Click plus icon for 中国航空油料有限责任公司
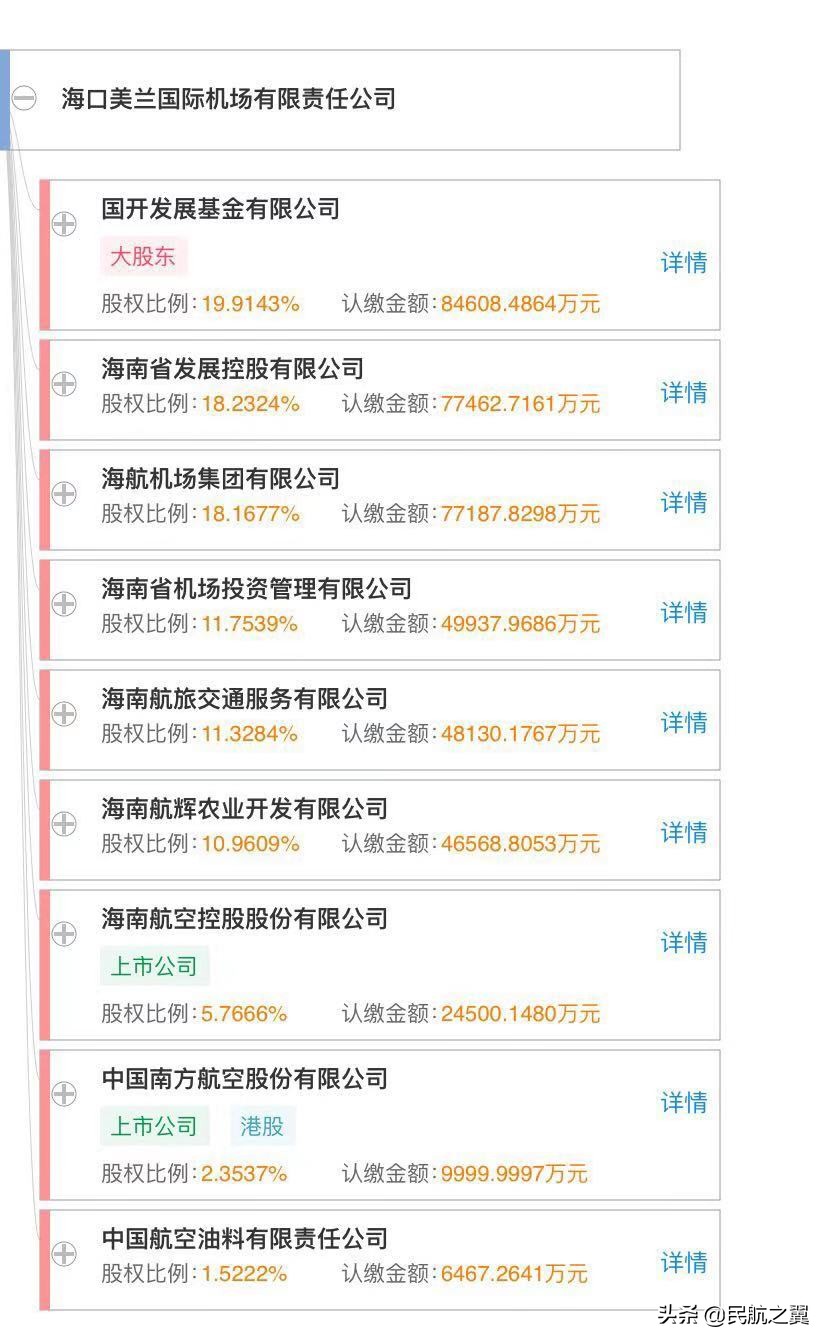Image resolution: width=828 pixels, height=1344 pixels. click(65, 1254)
